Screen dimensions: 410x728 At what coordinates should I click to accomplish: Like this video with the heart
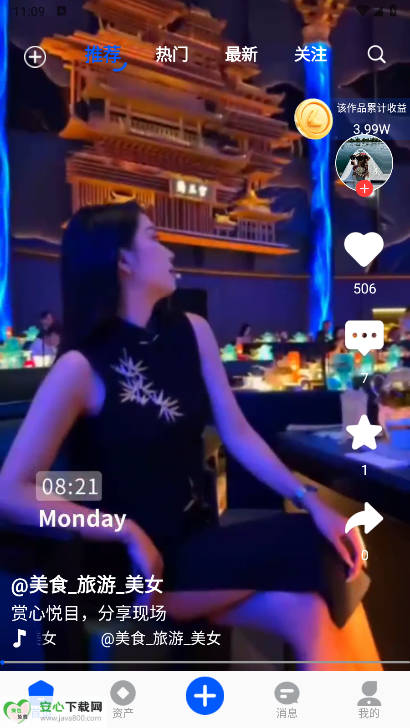[364, 249]
